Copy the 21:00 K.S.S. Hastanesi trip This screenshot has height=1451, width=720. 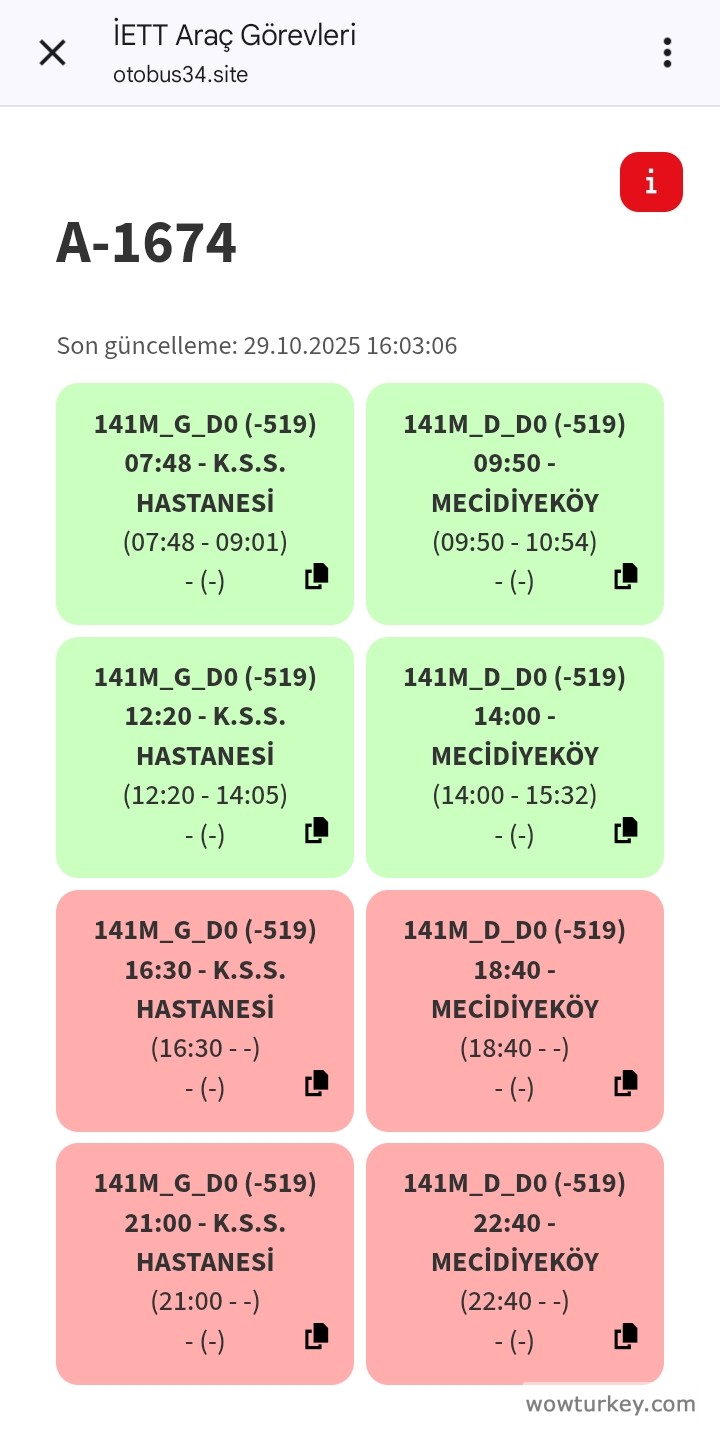click(x=317, y=1336)
